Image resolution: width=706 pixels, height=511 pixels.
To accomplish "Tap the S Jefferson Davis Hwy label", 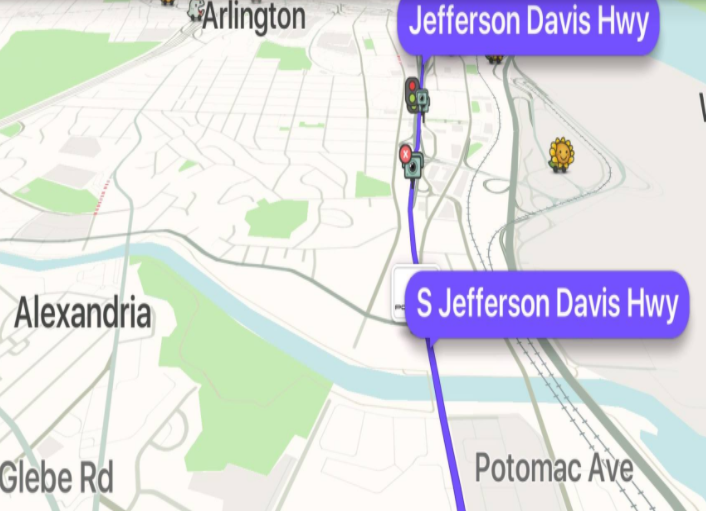I will pyautogui.click(x=547, y=303).
